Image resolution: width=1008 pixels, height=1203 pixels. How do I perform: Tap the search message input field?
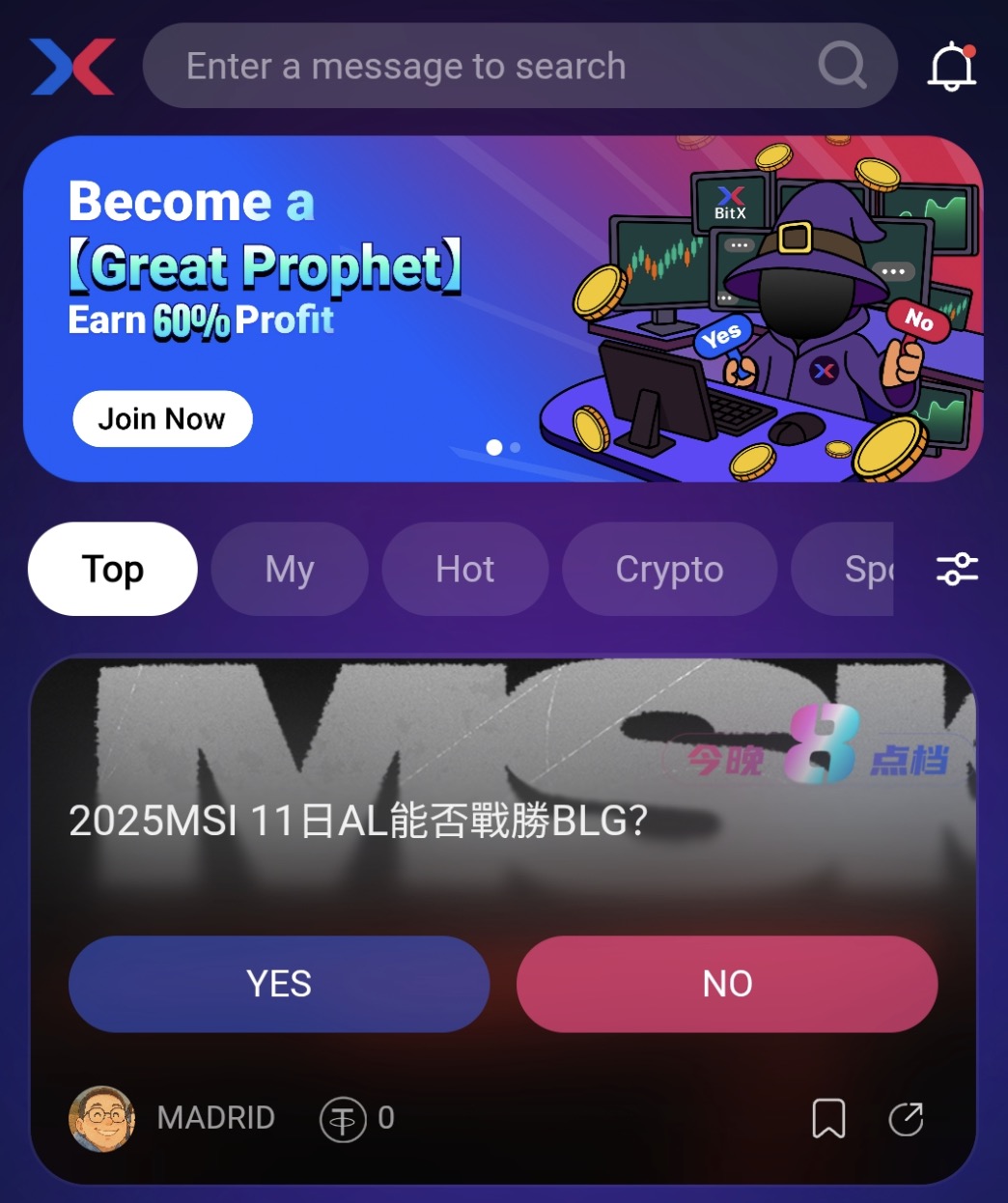coord(483,67)
